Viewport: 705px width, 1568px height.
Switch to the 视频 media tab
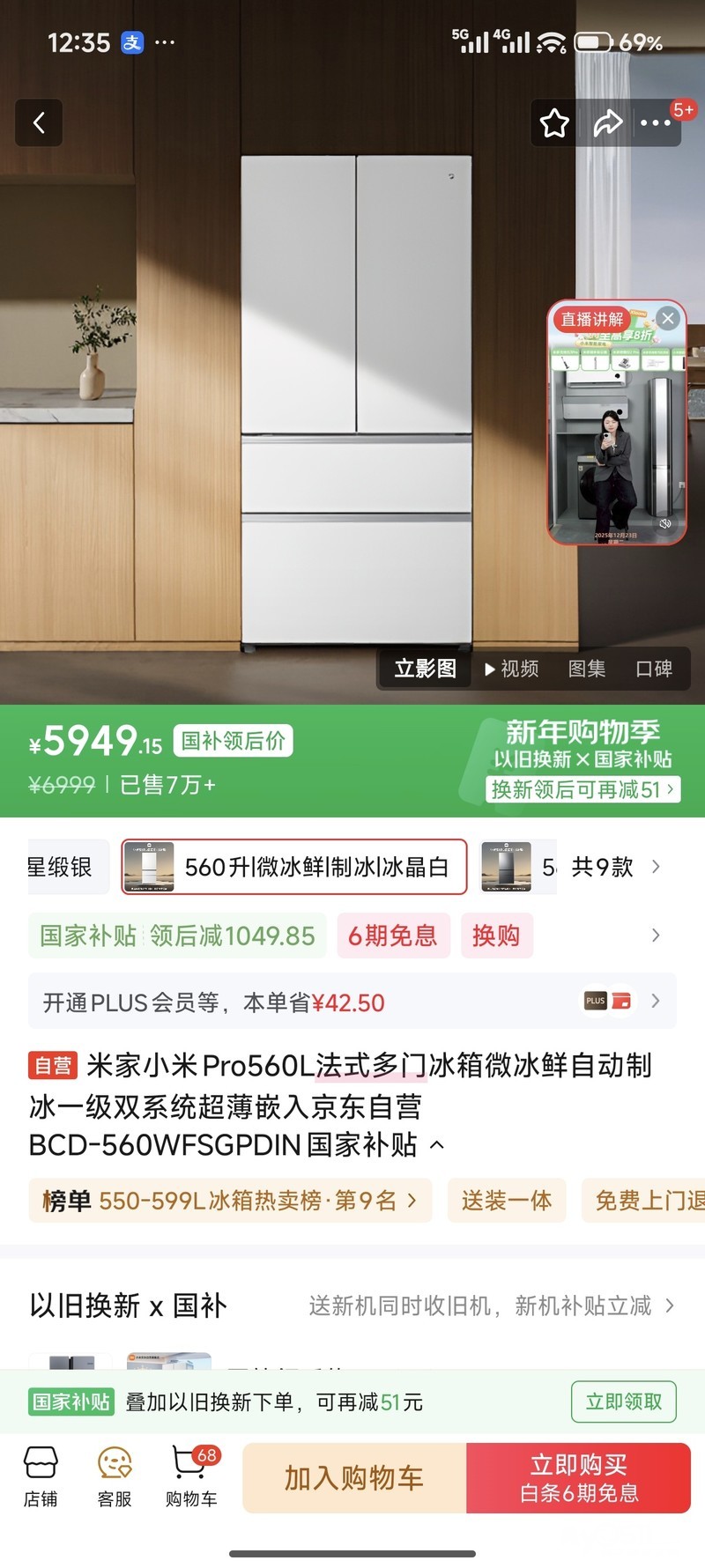(x=512, y=669)
